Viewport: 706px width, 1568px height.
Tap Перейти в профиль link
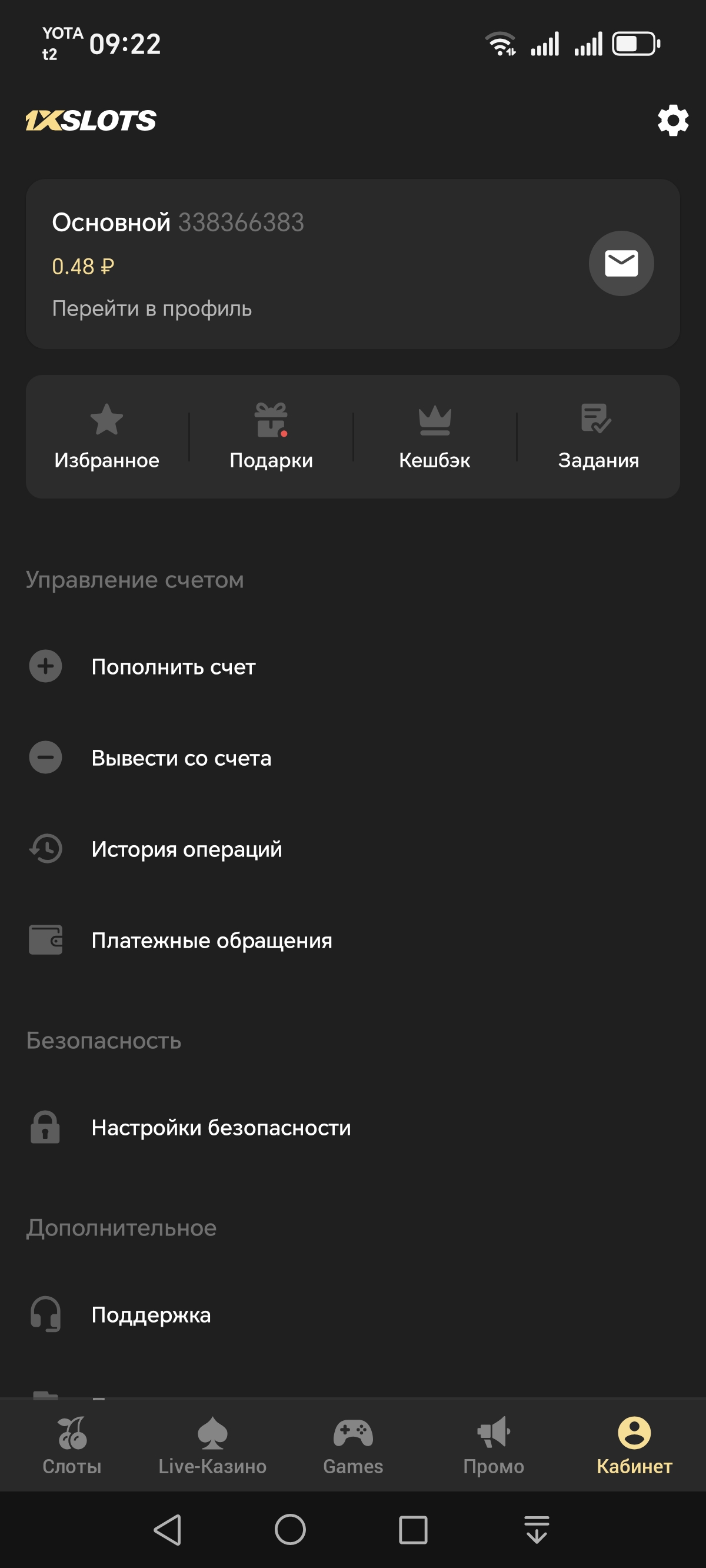point(152,308)
